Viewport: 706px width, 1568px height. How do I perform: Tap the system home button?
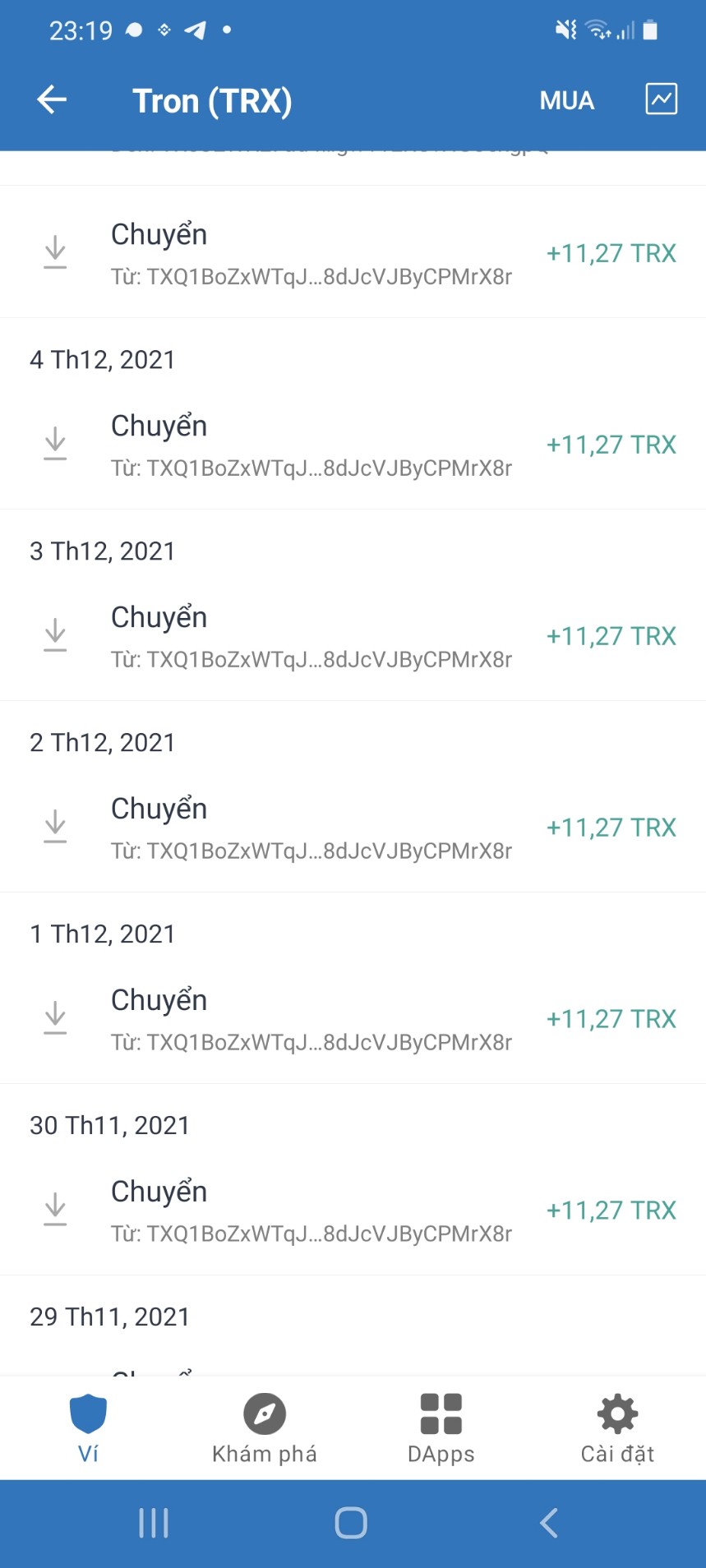[351, 1523]
